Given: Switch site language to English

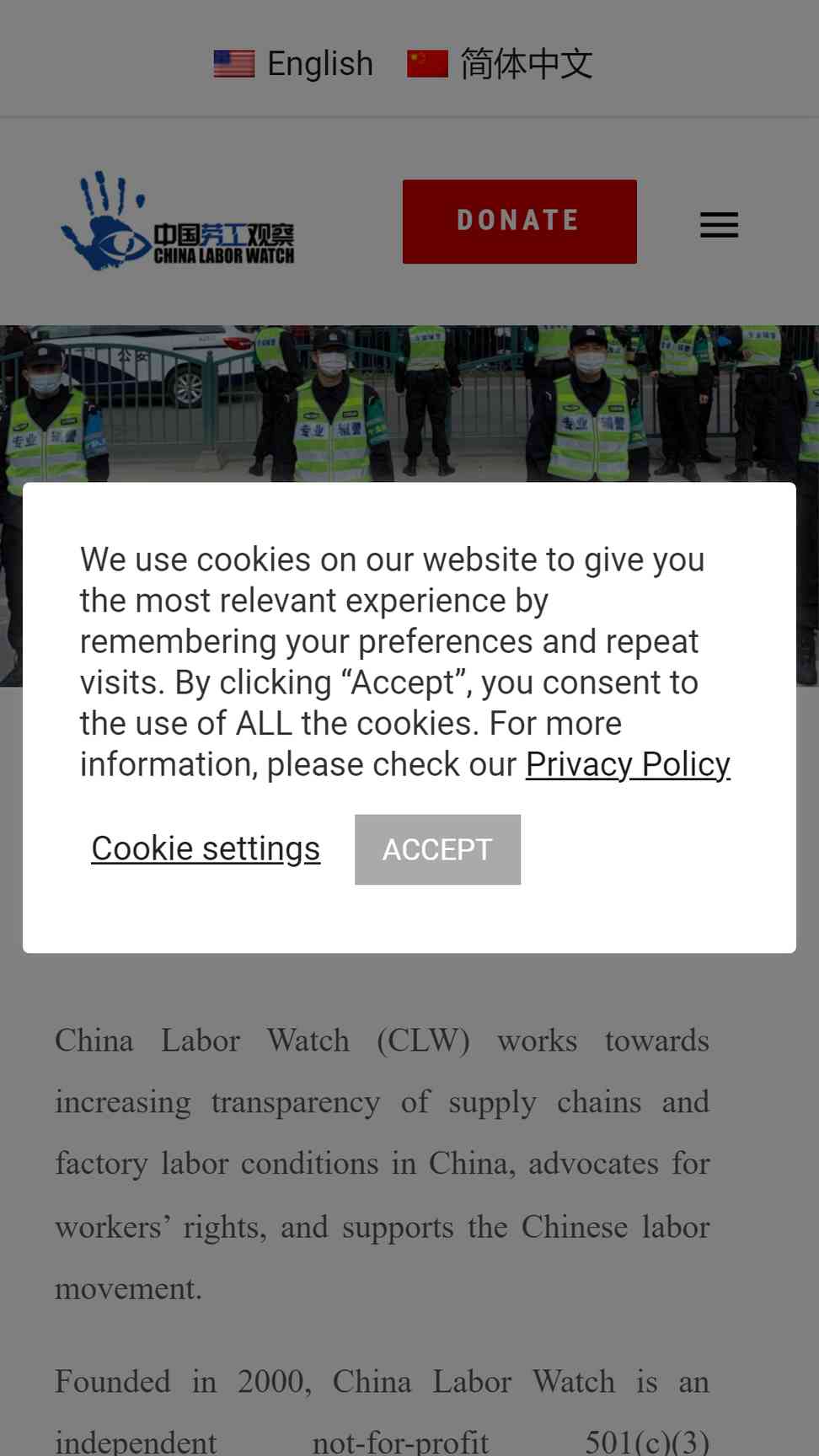Looking at the screenshot, I should coord(293,64).
